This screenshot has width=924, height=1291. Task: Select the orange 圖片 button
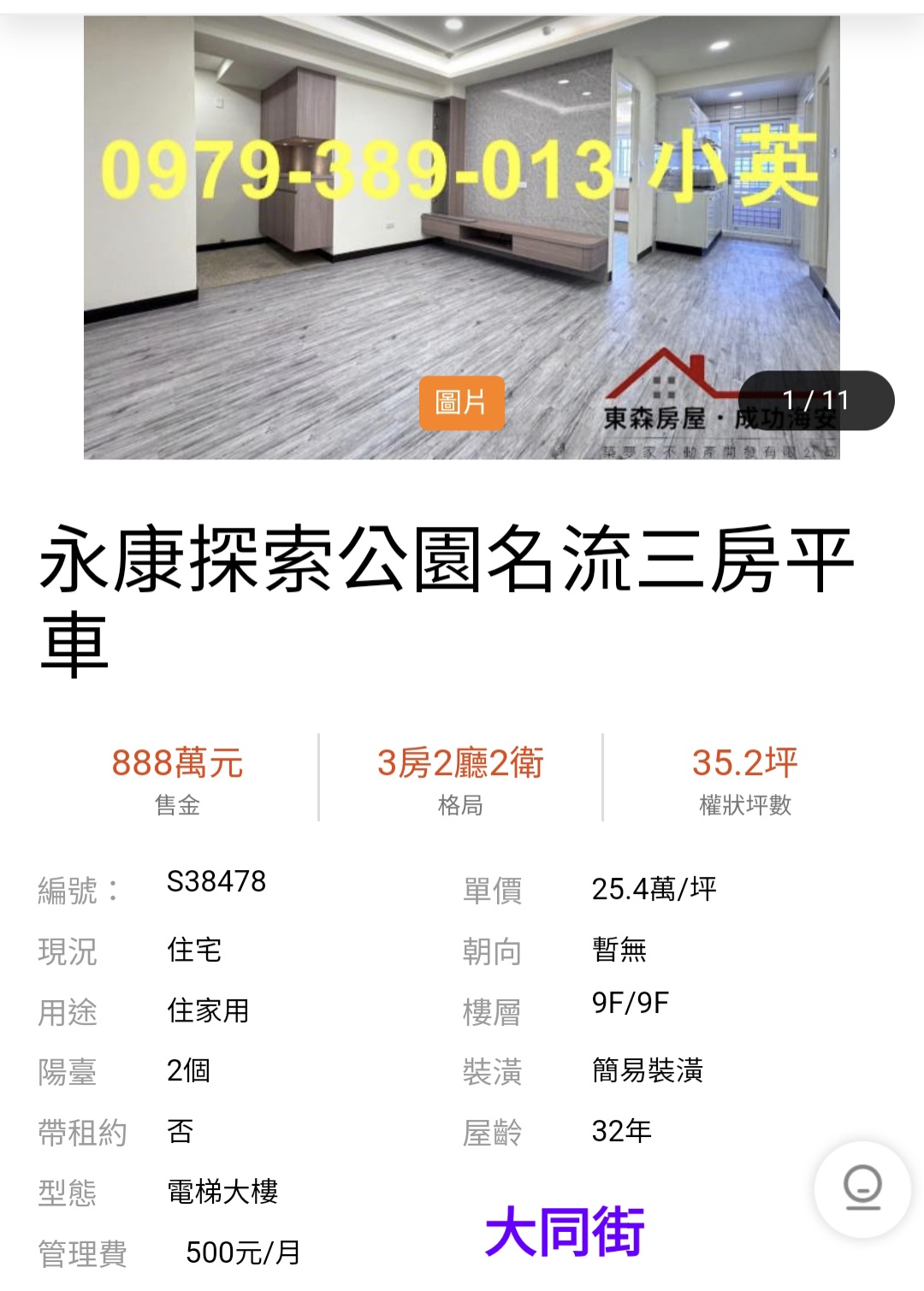461,402
